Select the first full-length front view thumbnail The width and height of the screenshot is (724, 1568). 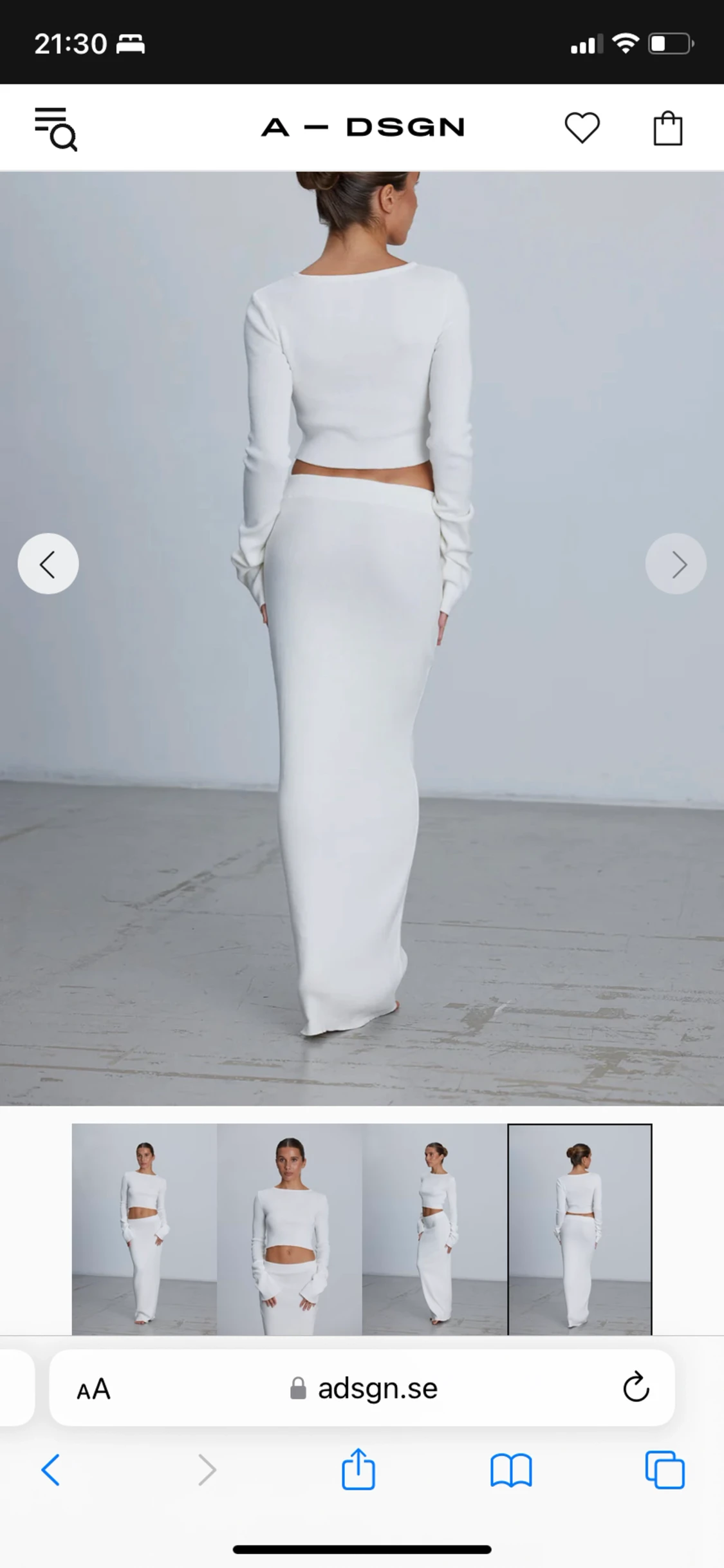(144, 1229)
